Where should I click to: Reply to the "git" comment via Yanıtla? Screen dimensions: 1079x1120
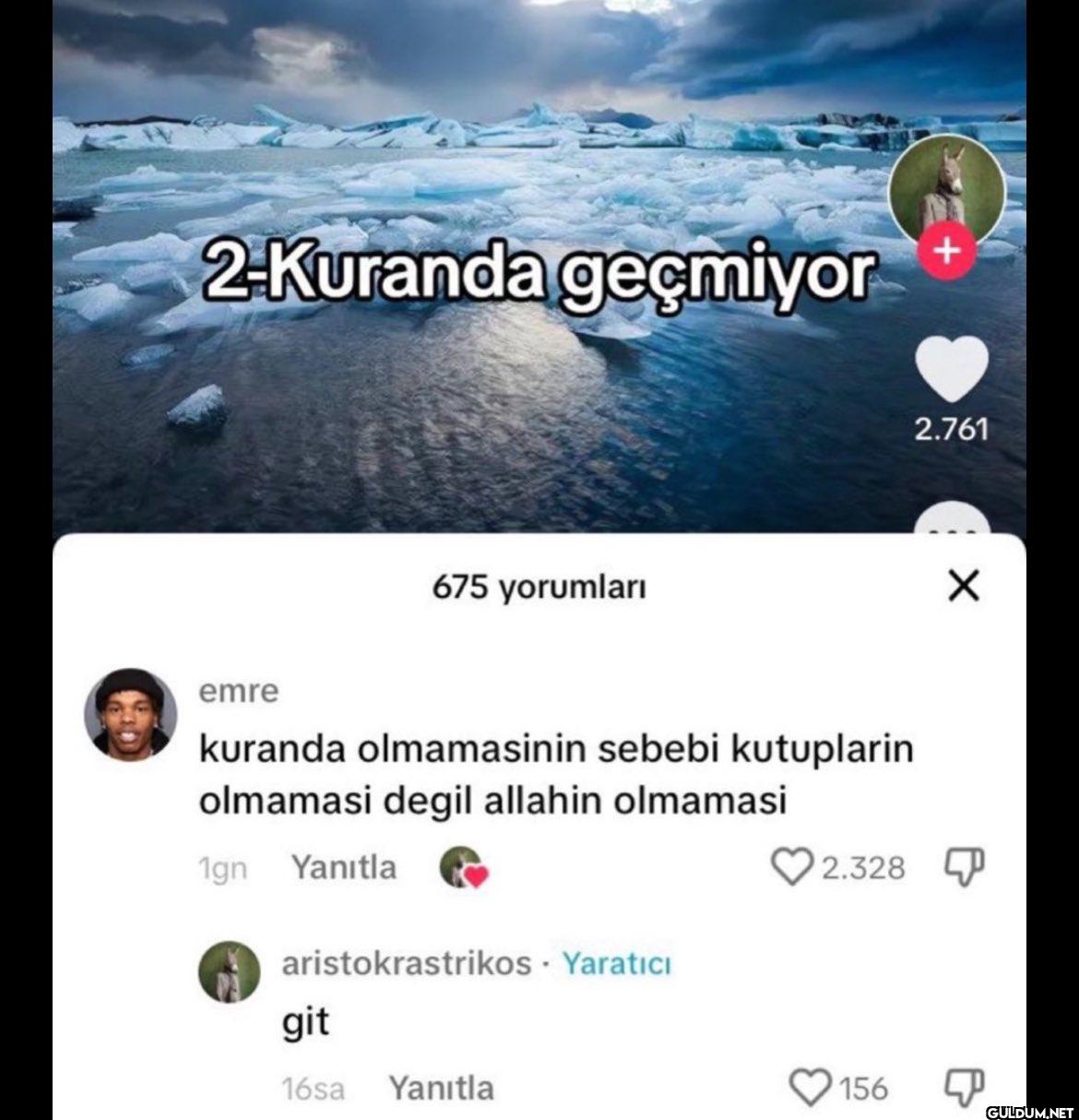[441, 1088]
